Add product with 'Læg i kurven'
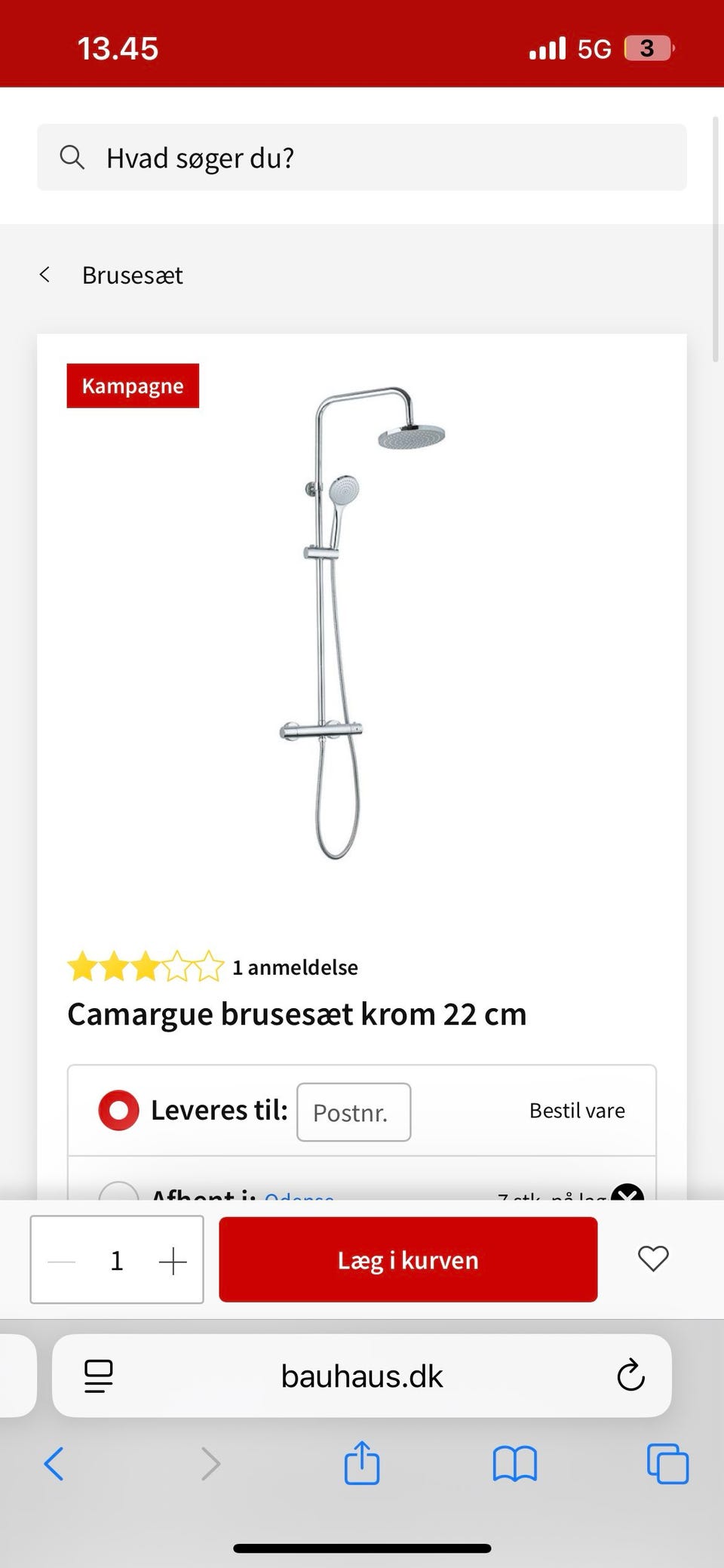724x1568 pixels. pyautogui.click(x=408, y=1260)
